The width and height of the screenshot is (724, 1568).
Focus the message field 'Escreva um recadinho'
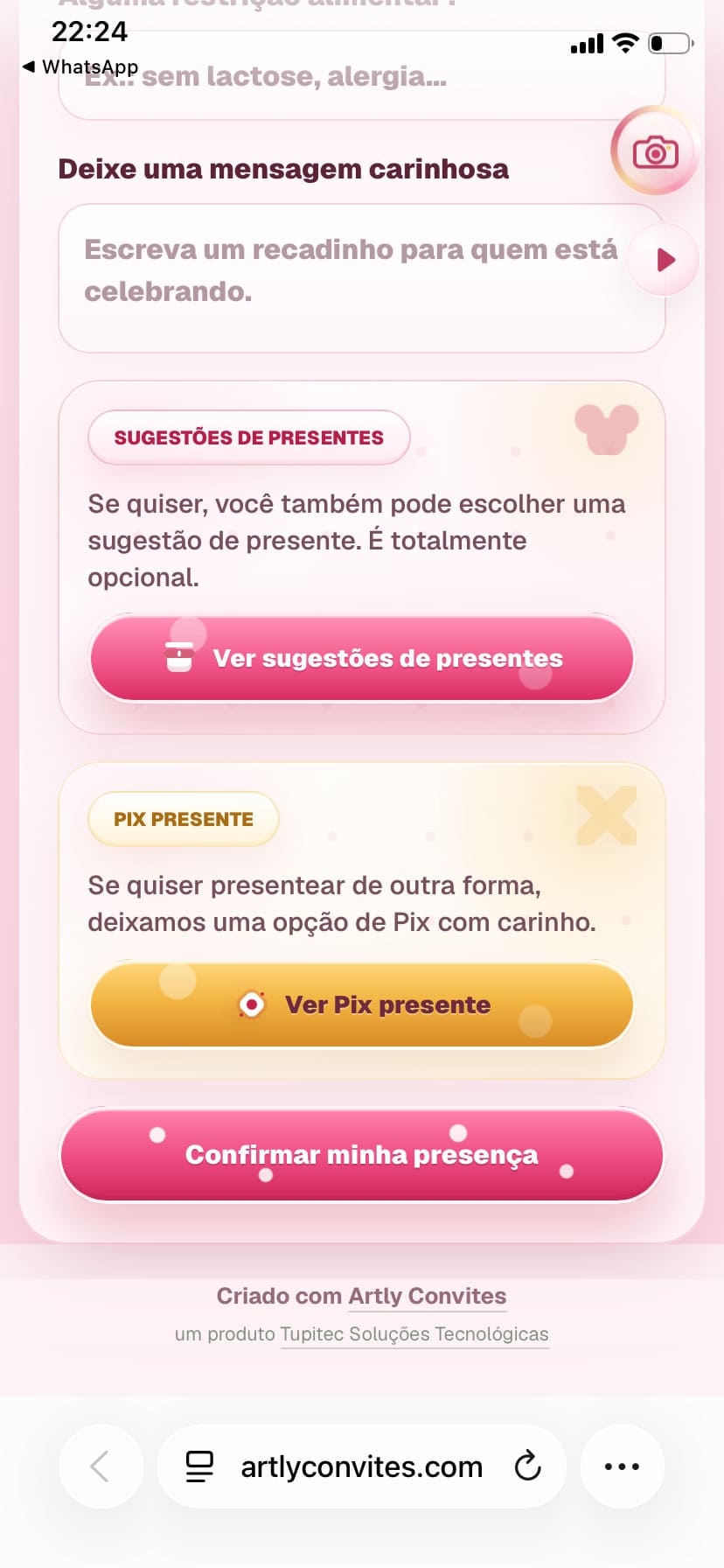[361, 278]
